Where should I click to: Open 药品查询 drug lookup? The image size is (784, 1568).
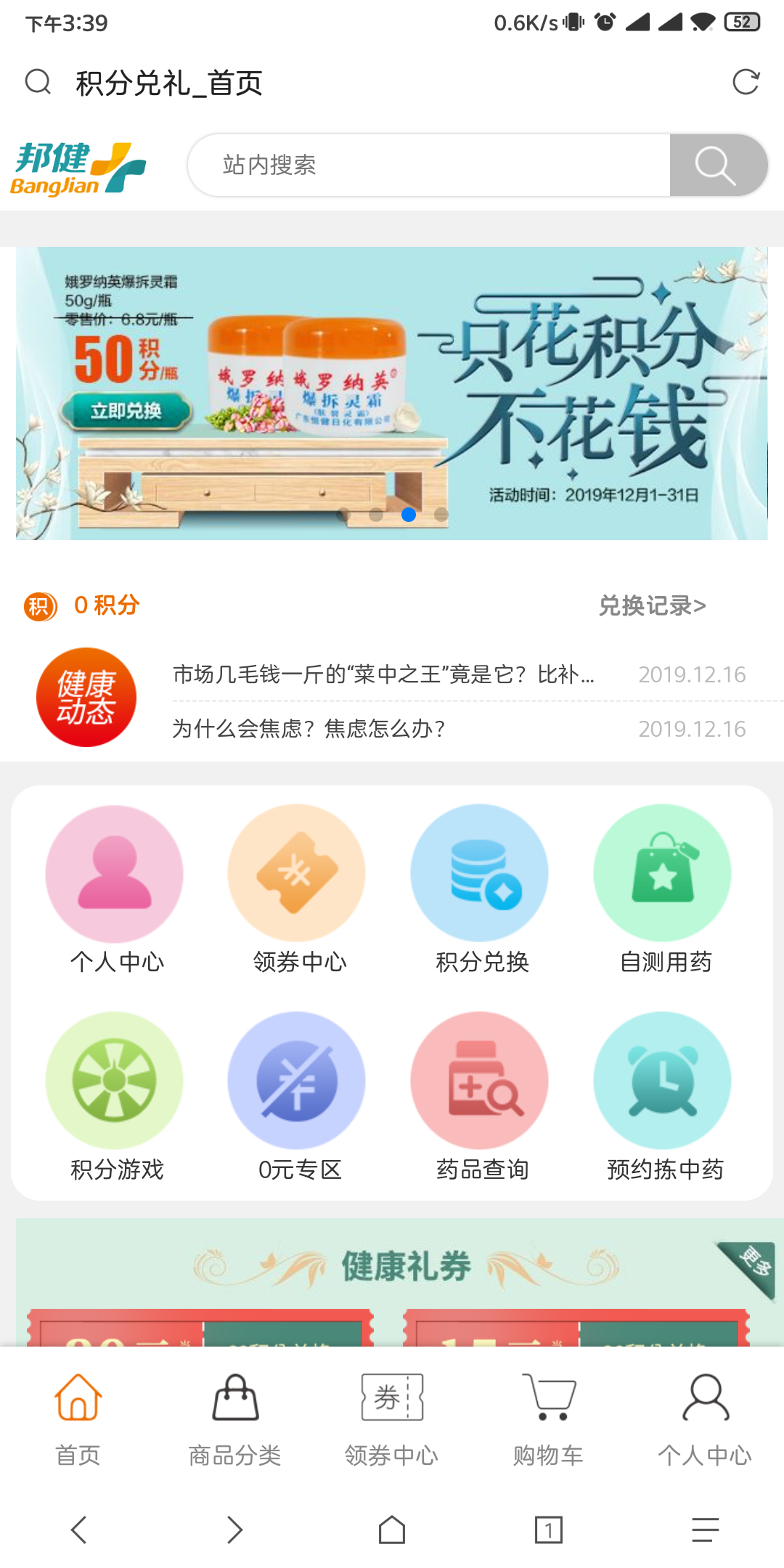pyautogui.click(x=480, y=1096)
